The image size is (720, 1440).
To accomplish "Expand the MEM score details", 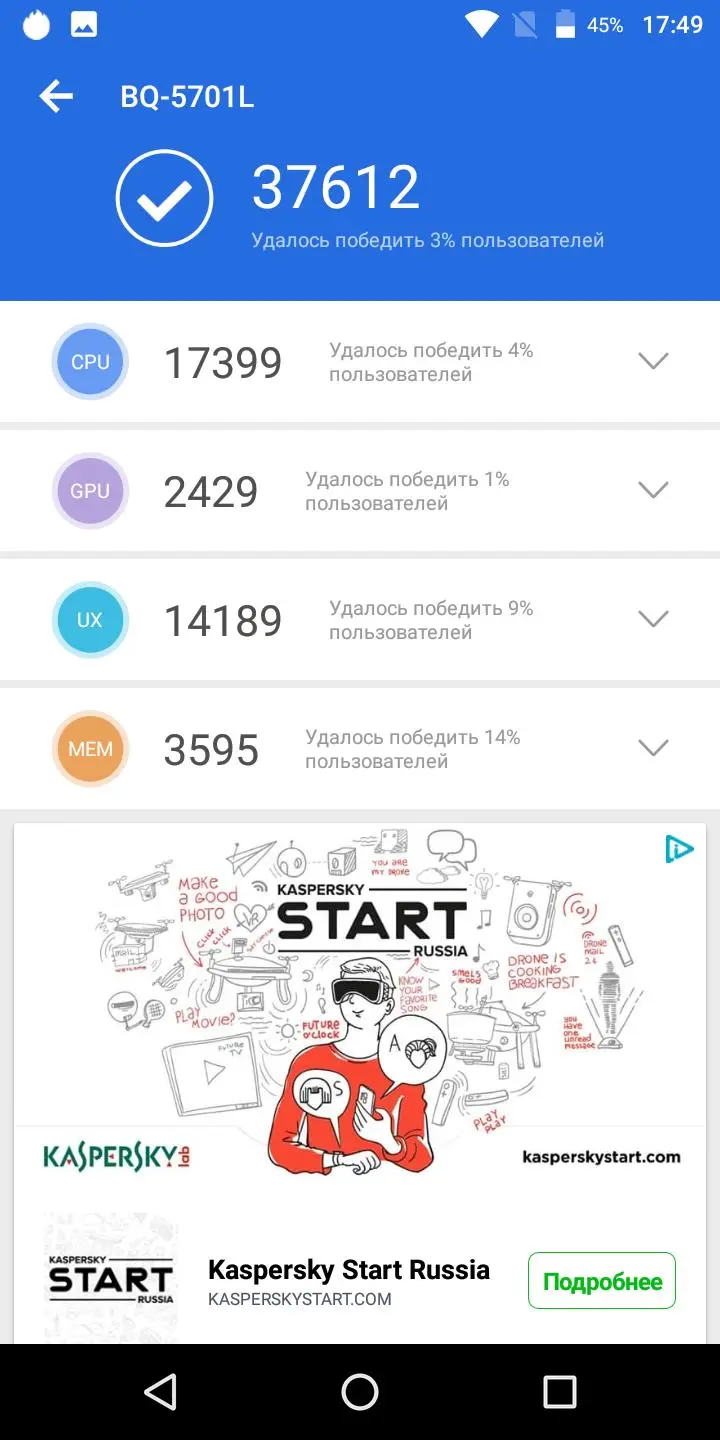I will pos(653,748).
